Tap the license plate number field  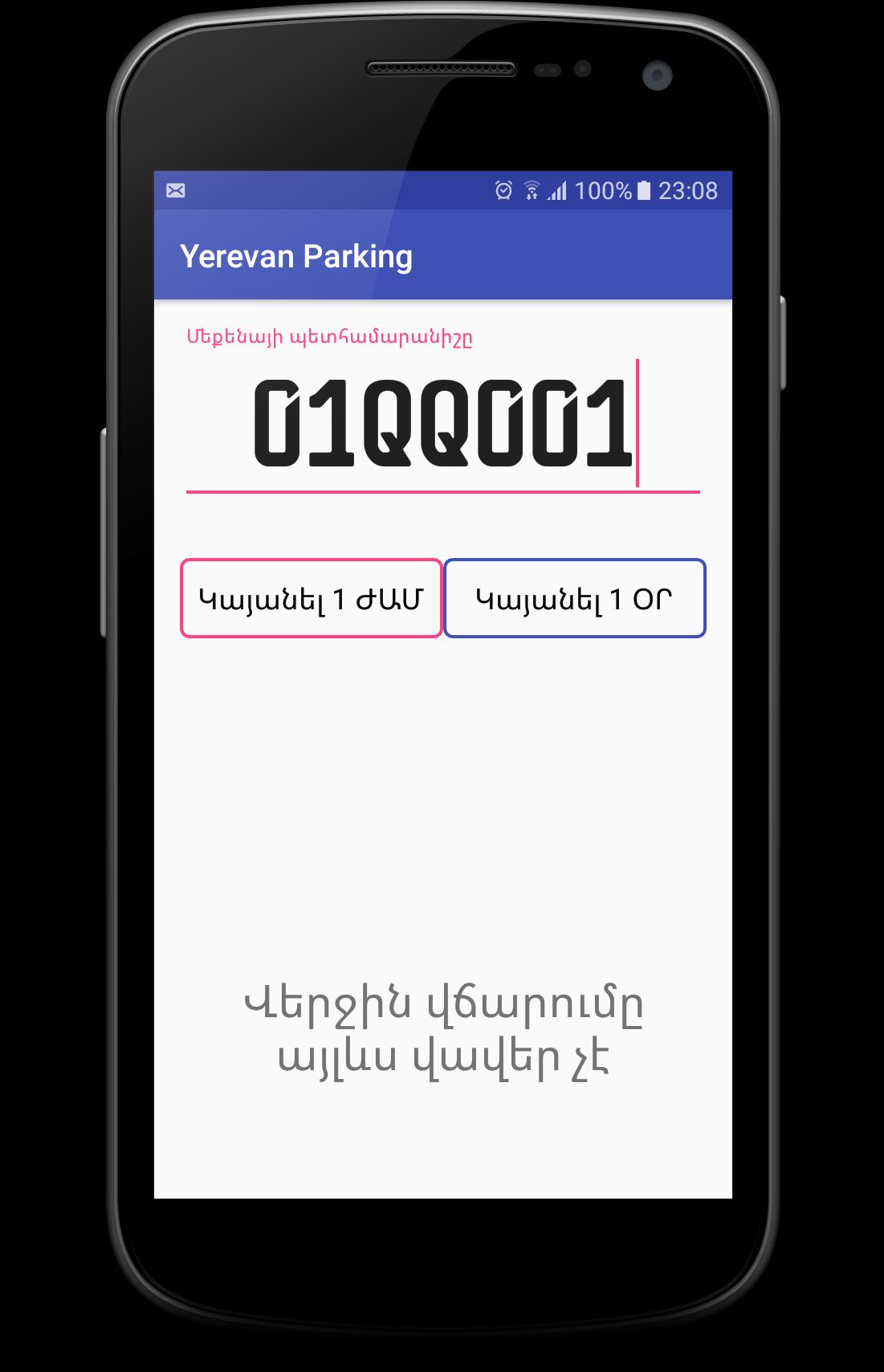442,424
